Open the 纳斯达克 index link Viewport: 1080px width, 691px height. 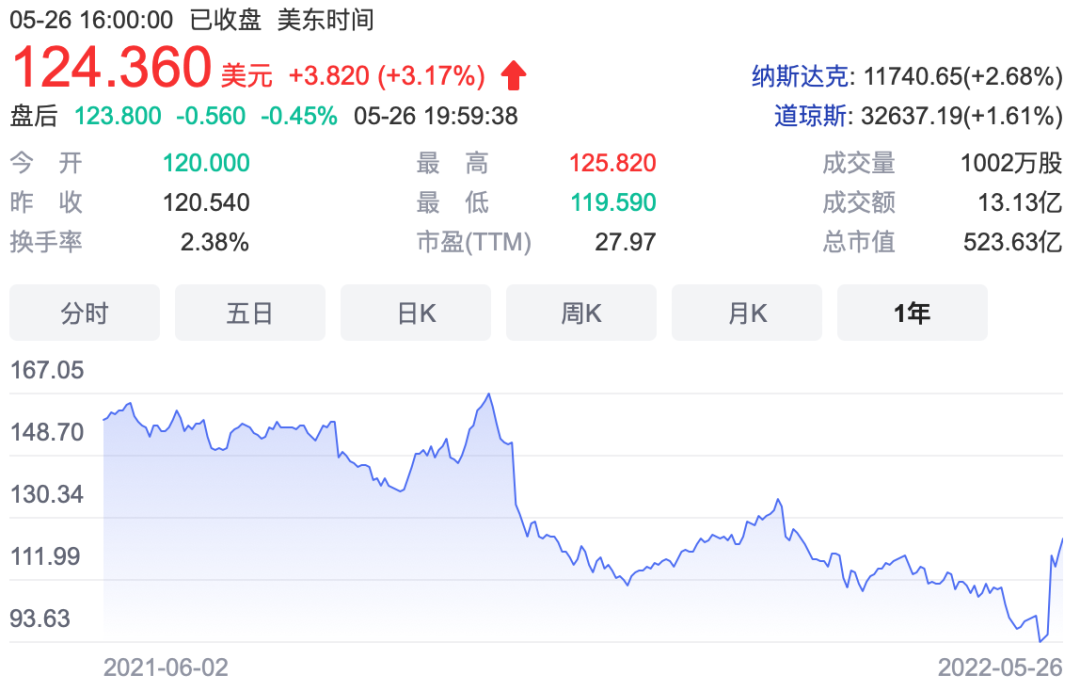click(x=802, y=76)
